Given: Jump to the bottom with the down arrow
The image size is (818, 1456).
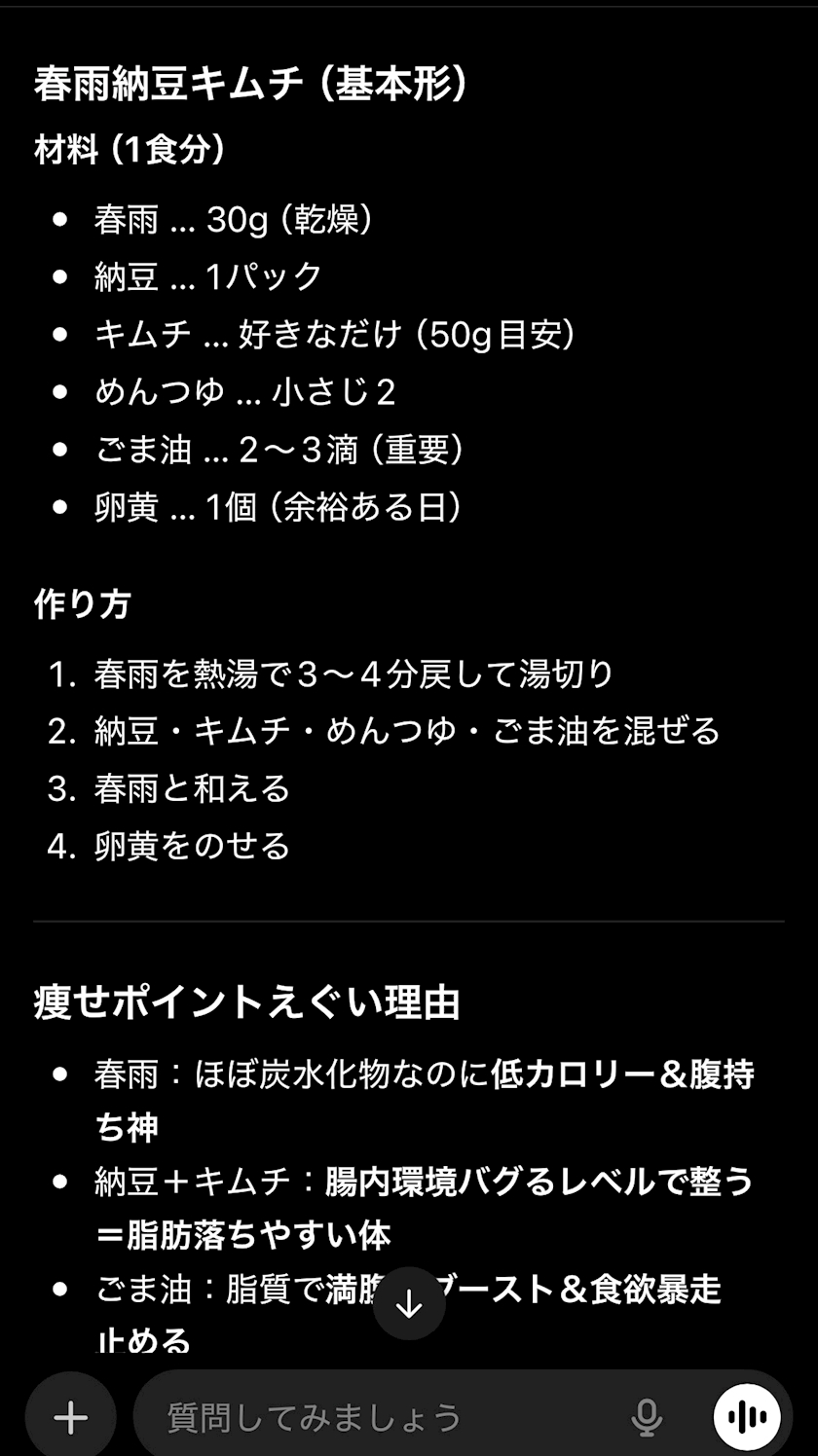Looking at the screenshot, I should click(409, 1303).
